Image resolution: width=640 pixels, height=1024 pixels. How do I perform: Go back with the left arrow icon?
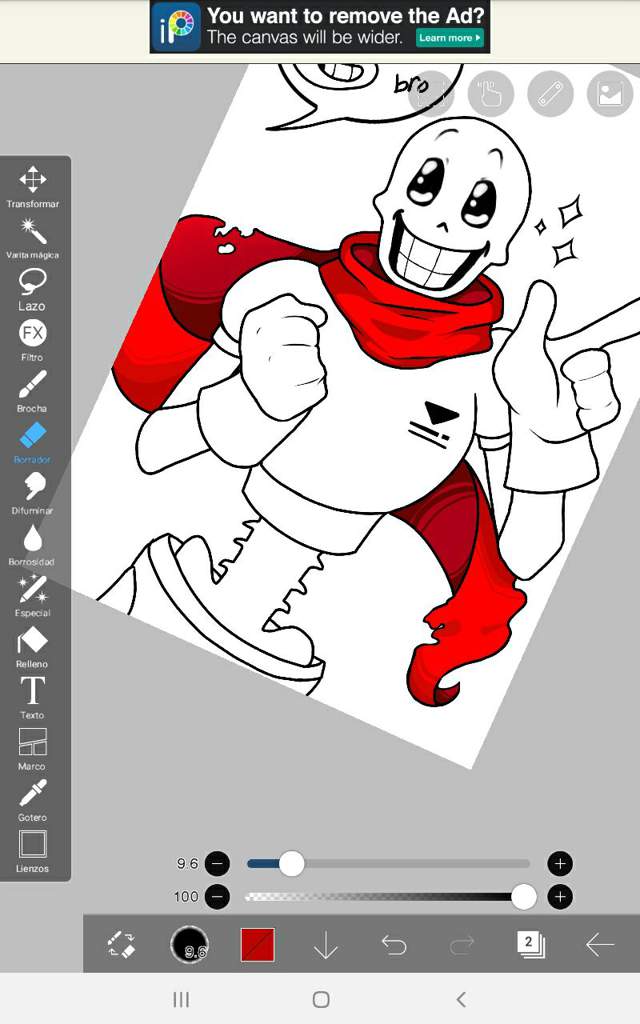pos(599,944)
